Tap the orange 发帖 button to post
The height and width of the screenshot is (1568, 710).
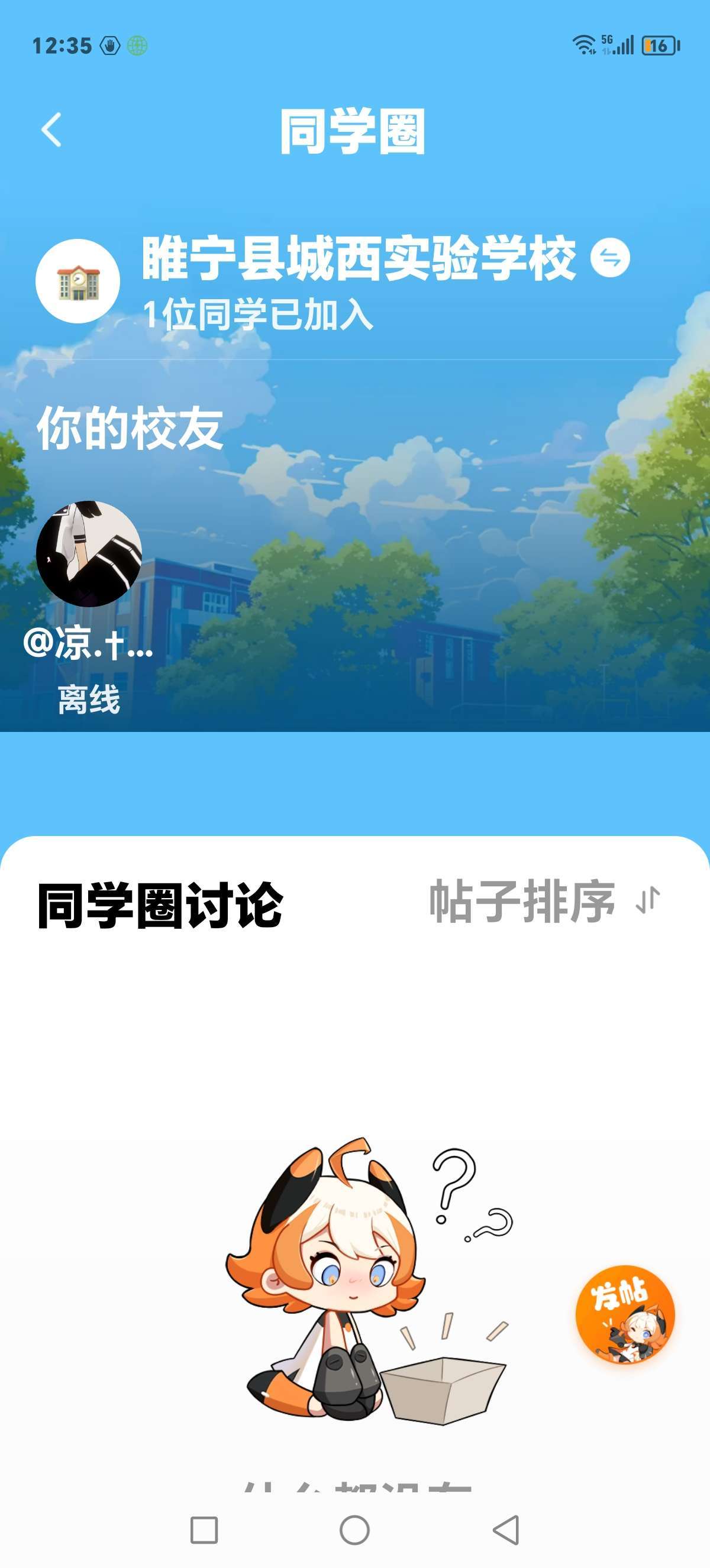[x=625, y=1314]
